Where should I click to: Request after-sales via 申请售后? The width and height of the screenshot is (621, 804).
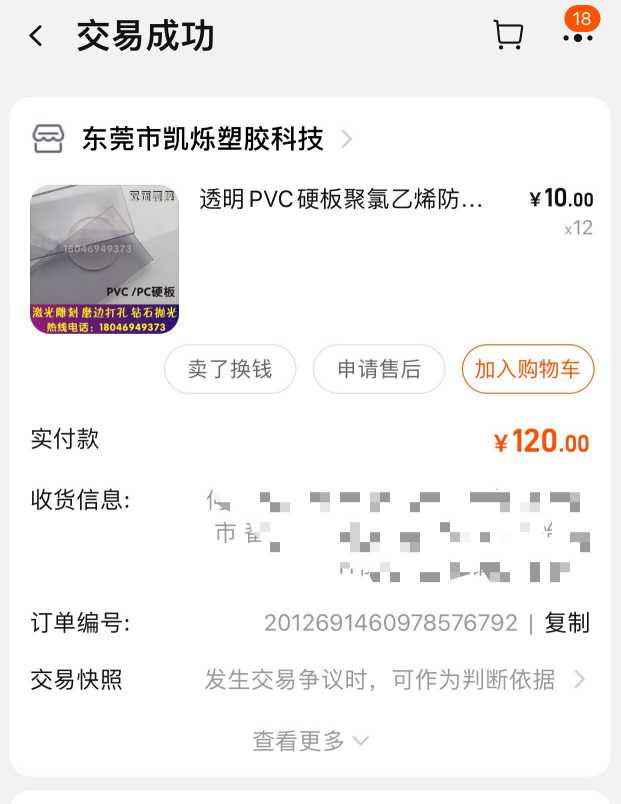pos(379,370)
